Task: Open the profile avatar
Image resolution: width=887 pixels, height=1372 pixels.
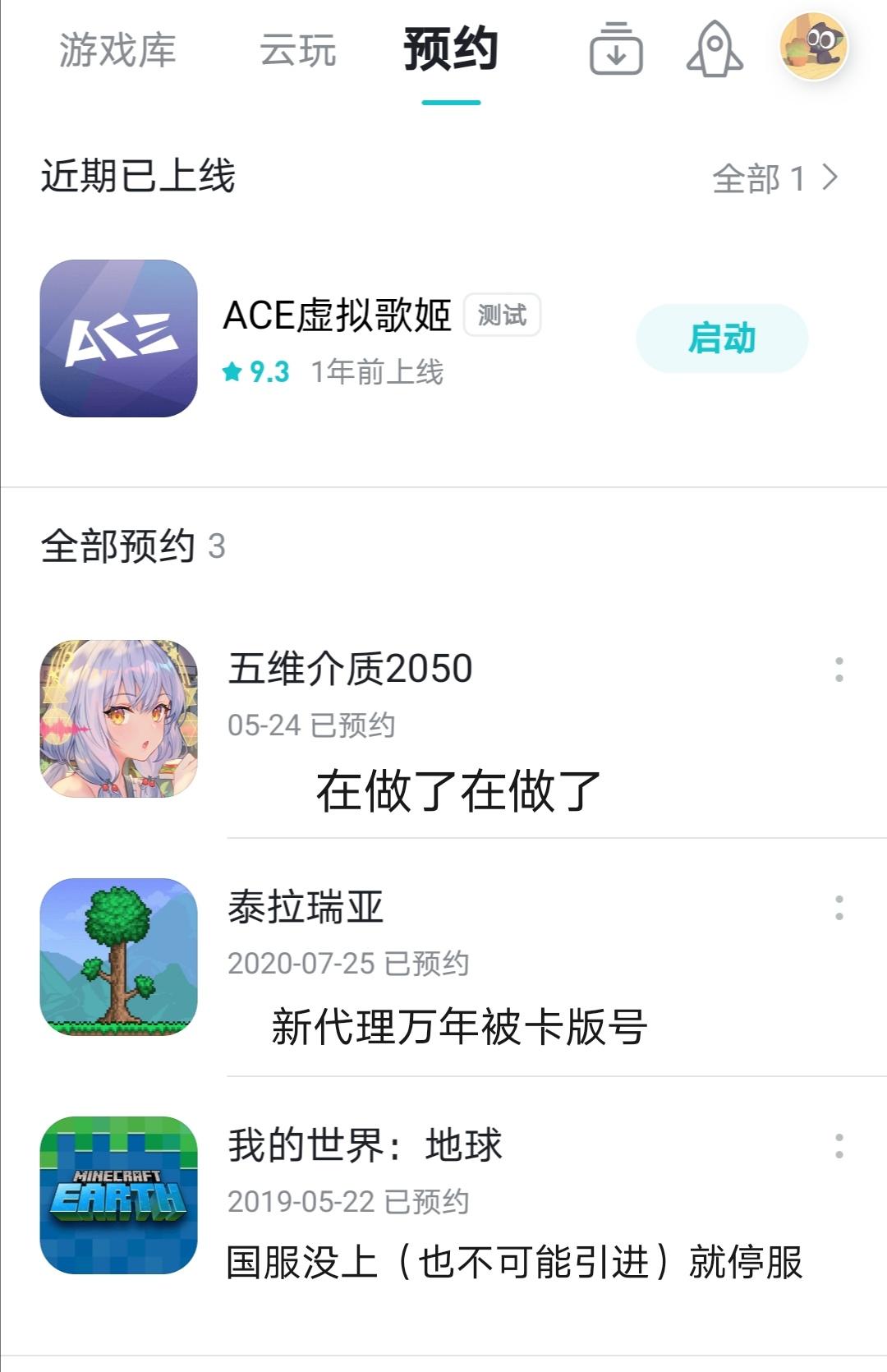Action: click(x=813, y=47)
